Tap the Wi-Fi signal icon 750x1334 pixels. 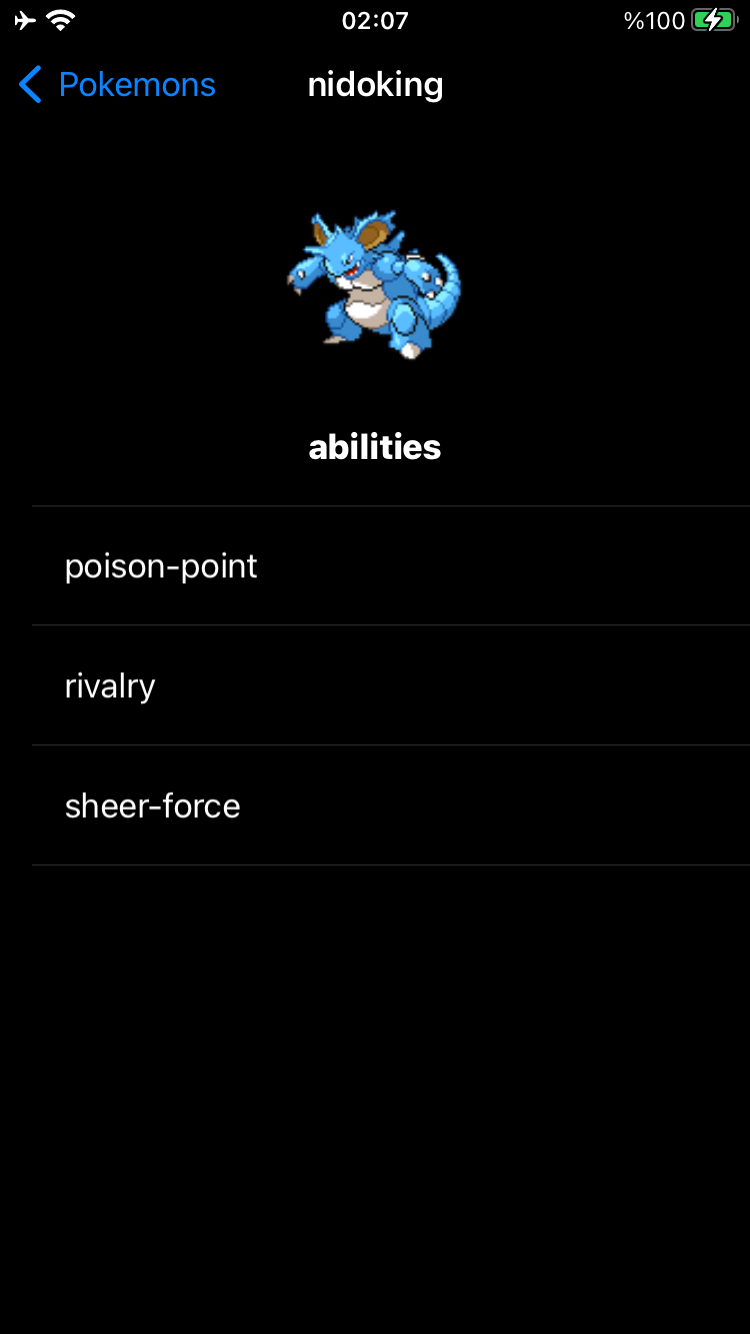(x=60, y=18)
